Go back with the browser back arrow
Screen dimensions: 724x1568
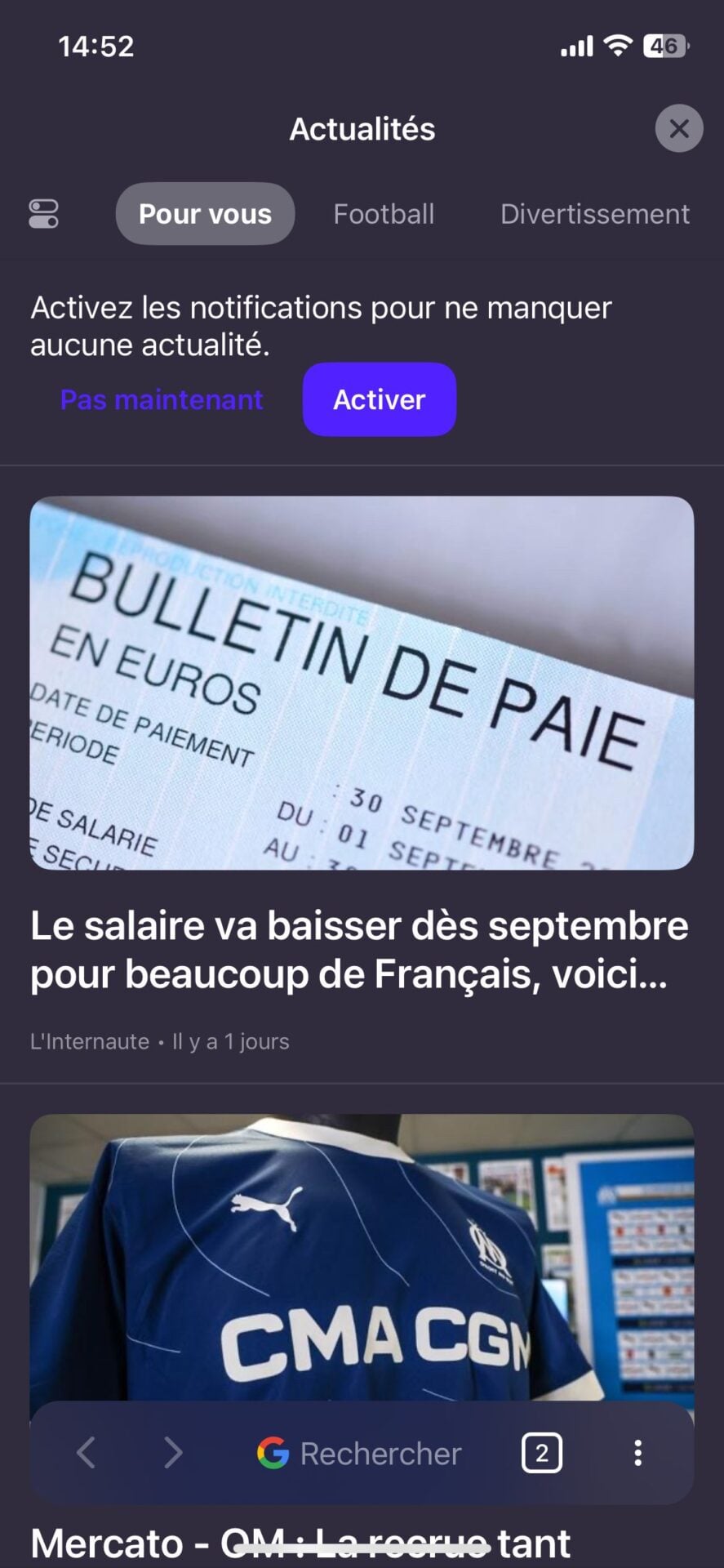point(87,1453)
